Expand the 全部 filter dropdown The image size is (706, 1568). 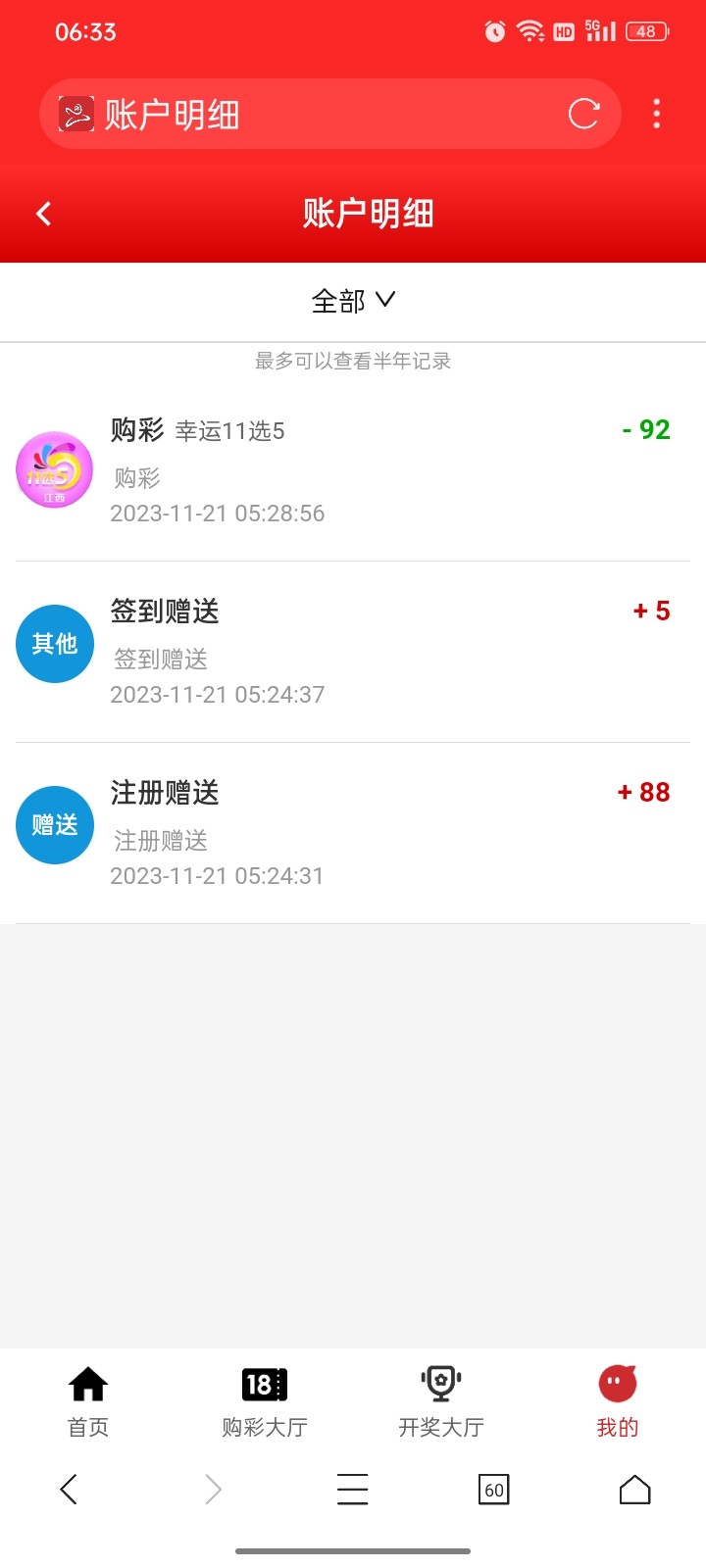353,301
